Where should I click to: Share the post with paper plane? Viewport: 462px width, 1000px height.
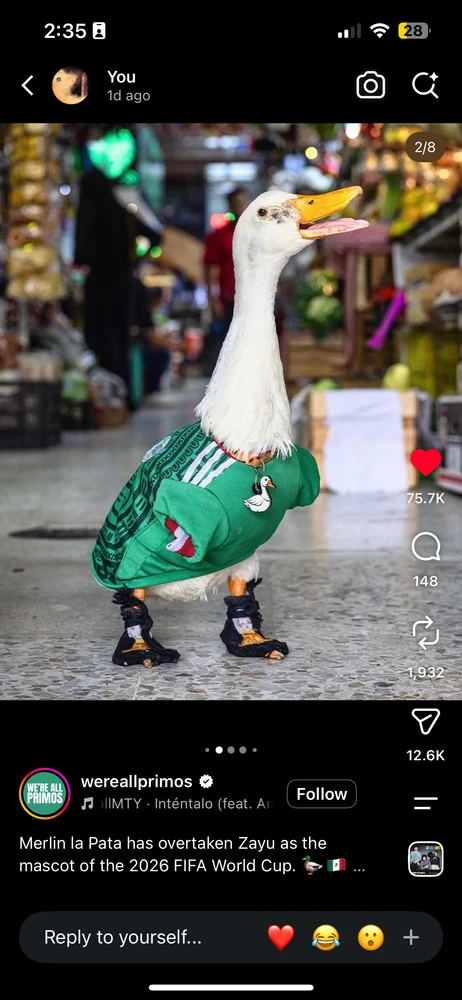click(426, 721)
